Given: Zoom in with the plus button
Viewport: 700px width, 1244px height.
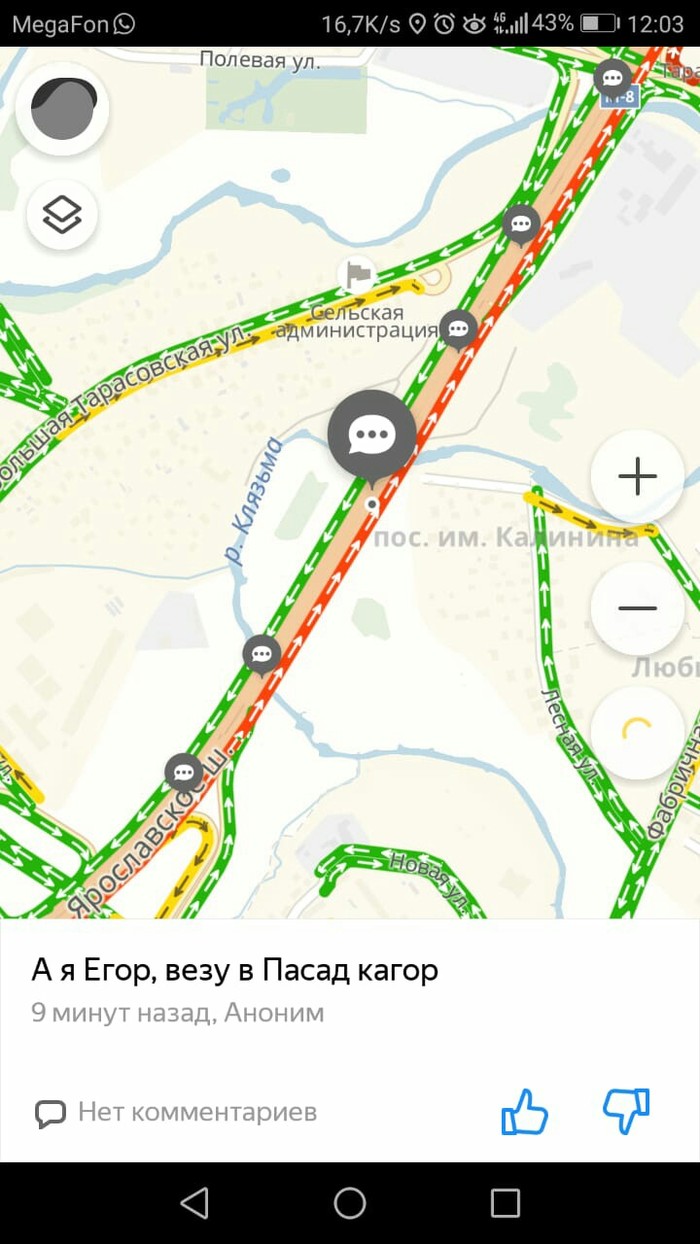Looking at the screenshot, I should pyautogui.click(x=637, y=477).
